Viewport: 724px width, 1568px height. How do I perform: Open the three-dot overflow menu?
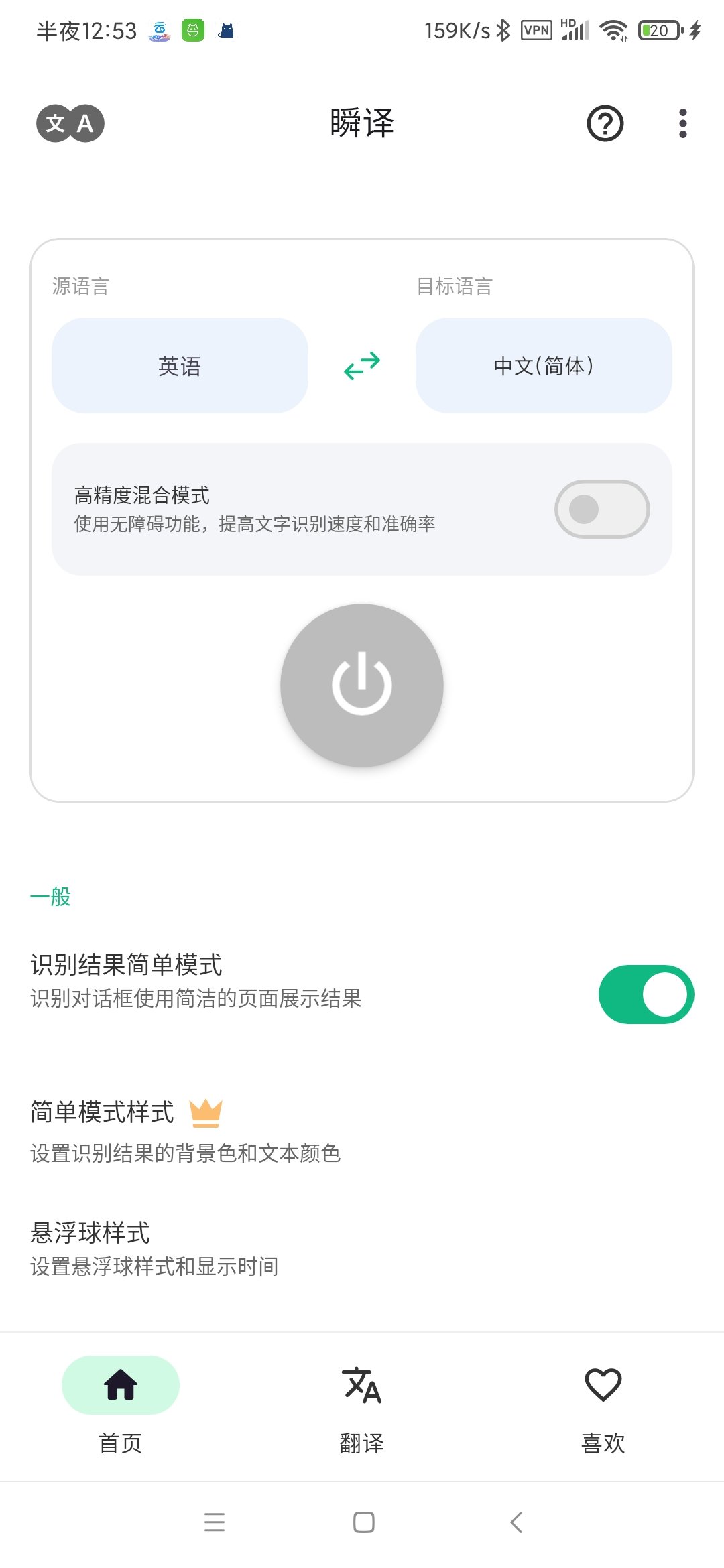click(x=682, y=124)
